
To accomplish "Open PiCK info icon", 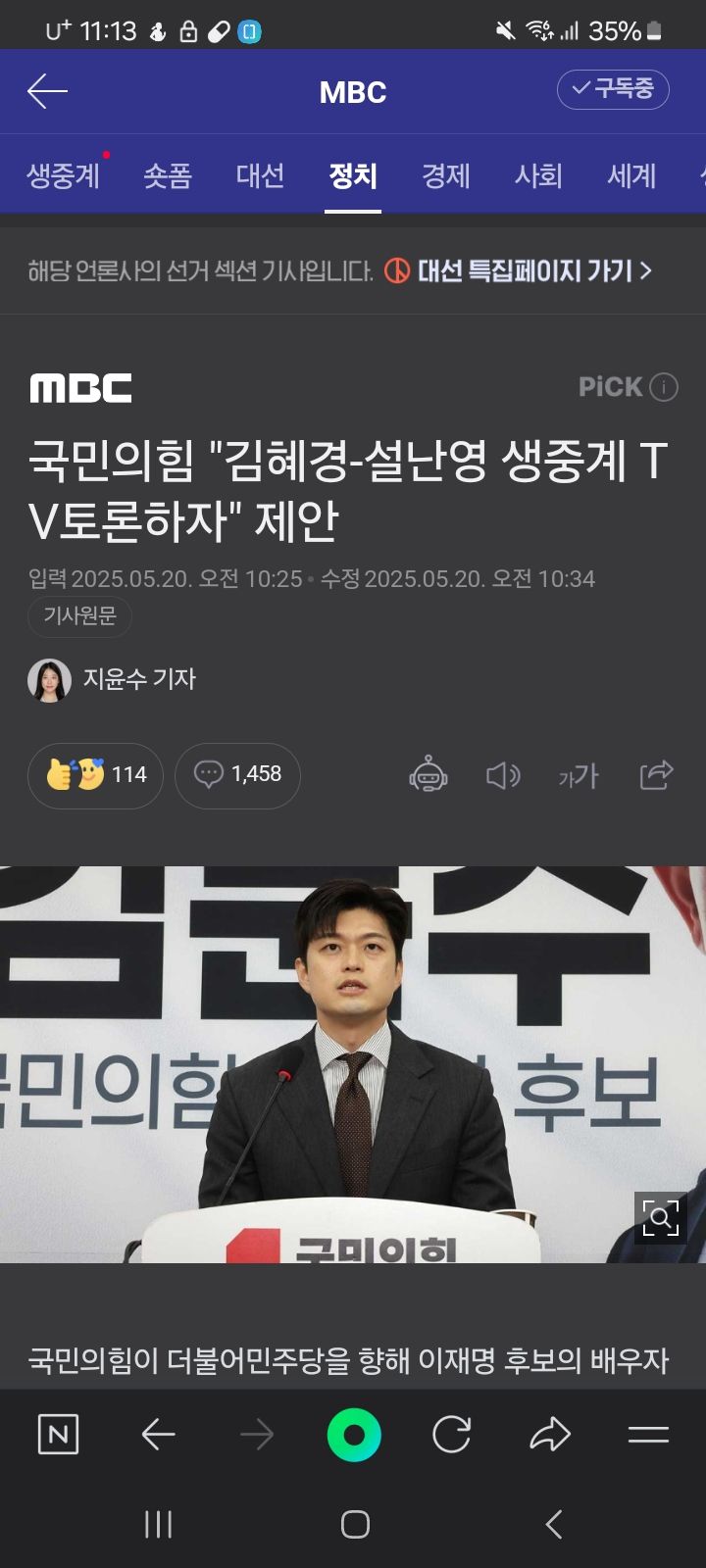I will point(664,387).
